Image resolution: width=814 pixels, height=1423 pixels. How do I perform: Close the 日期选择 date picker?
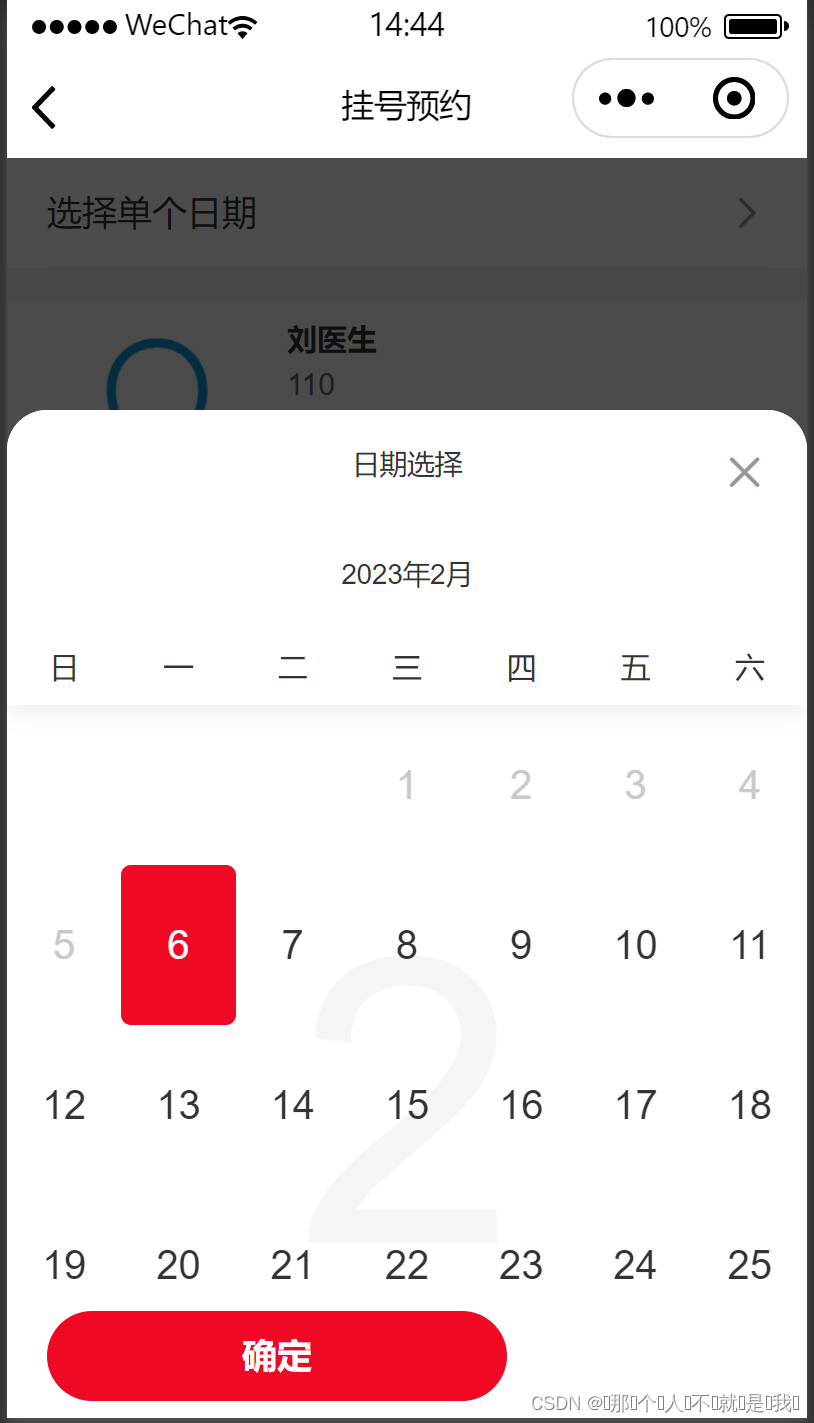(744, 472)
